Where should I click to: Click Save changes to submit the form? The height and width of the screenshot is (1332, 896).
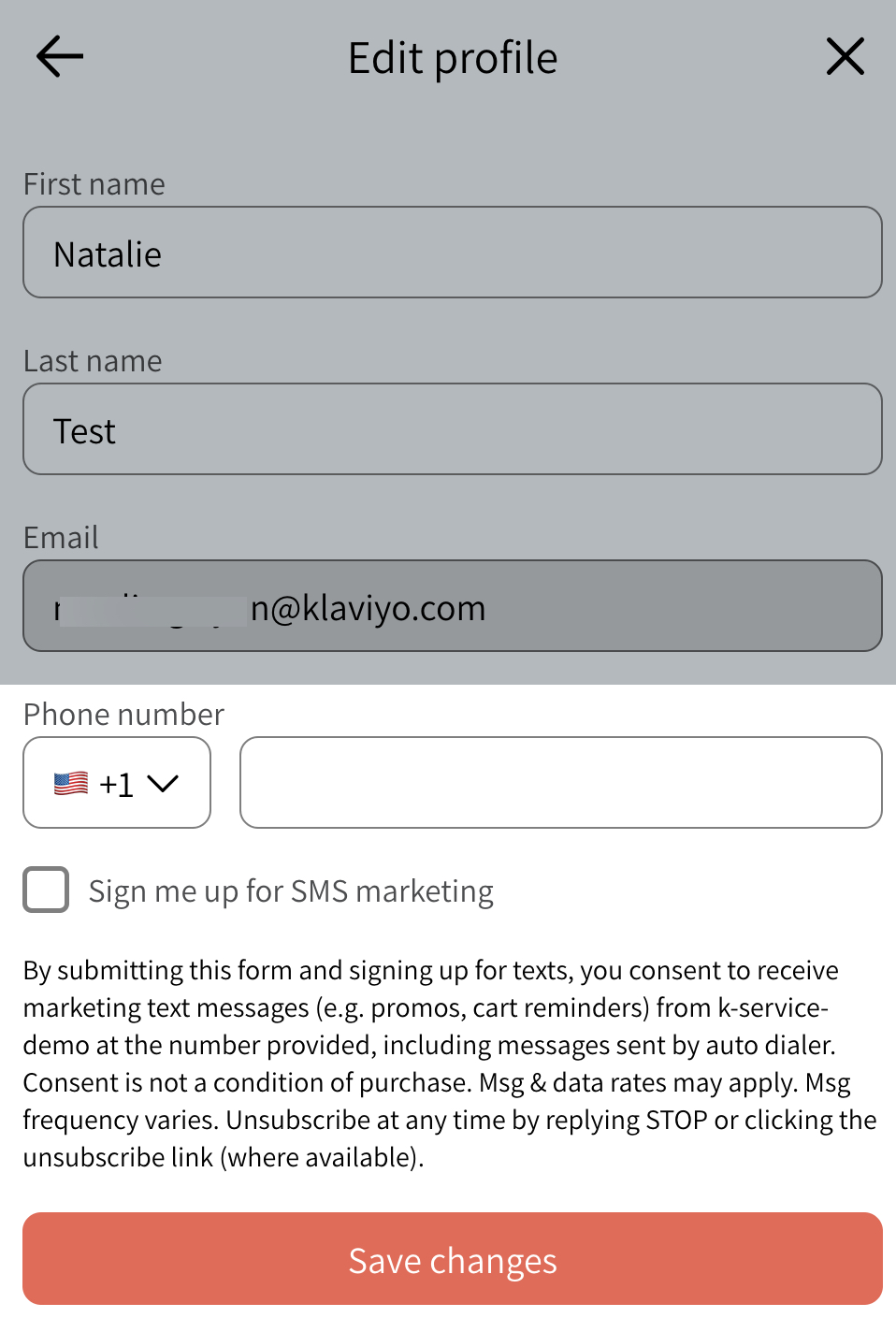click(x=452, y=1259)
